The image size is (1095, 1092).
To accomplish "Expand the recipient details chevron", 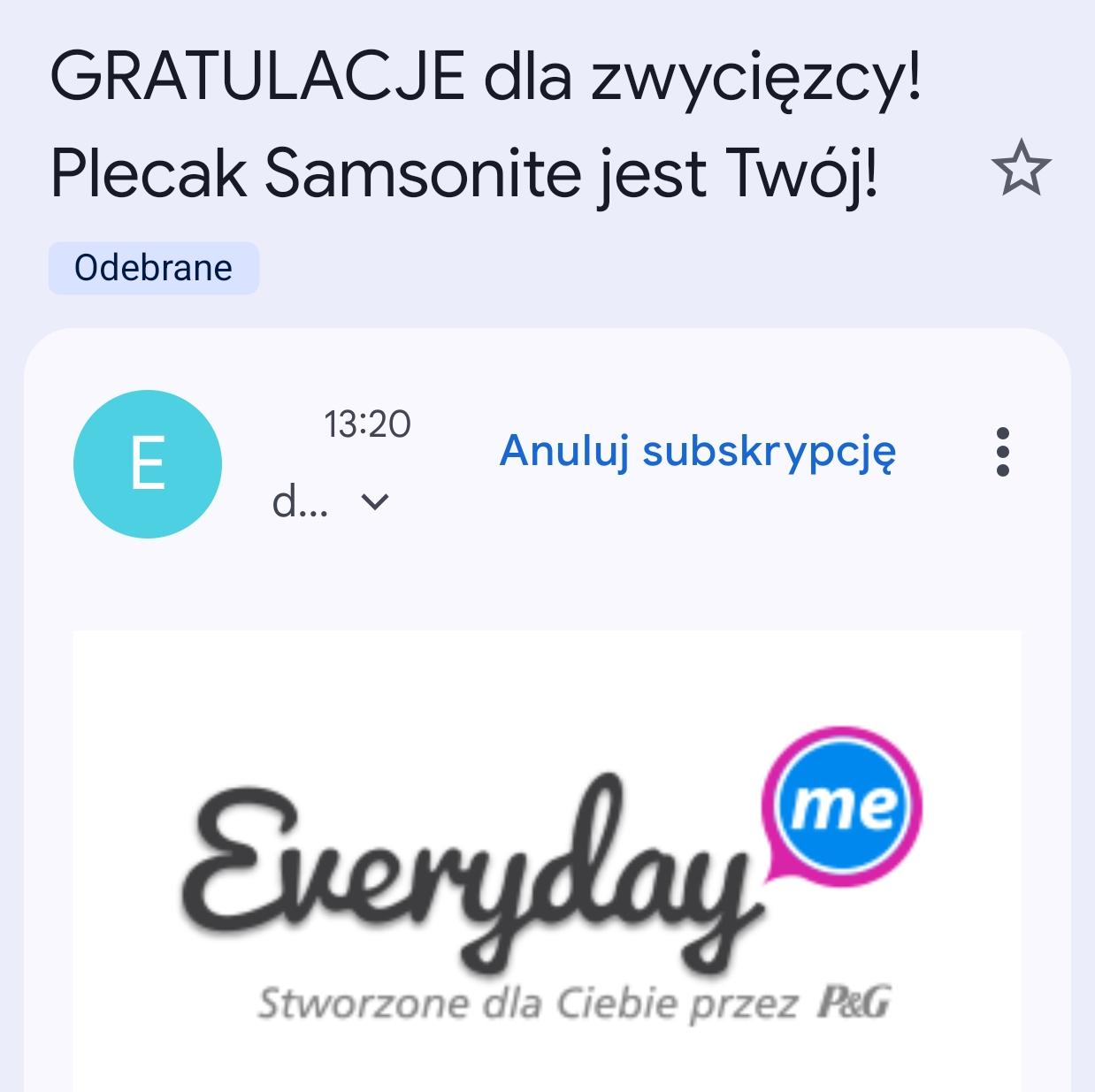I will click(376, 502).
